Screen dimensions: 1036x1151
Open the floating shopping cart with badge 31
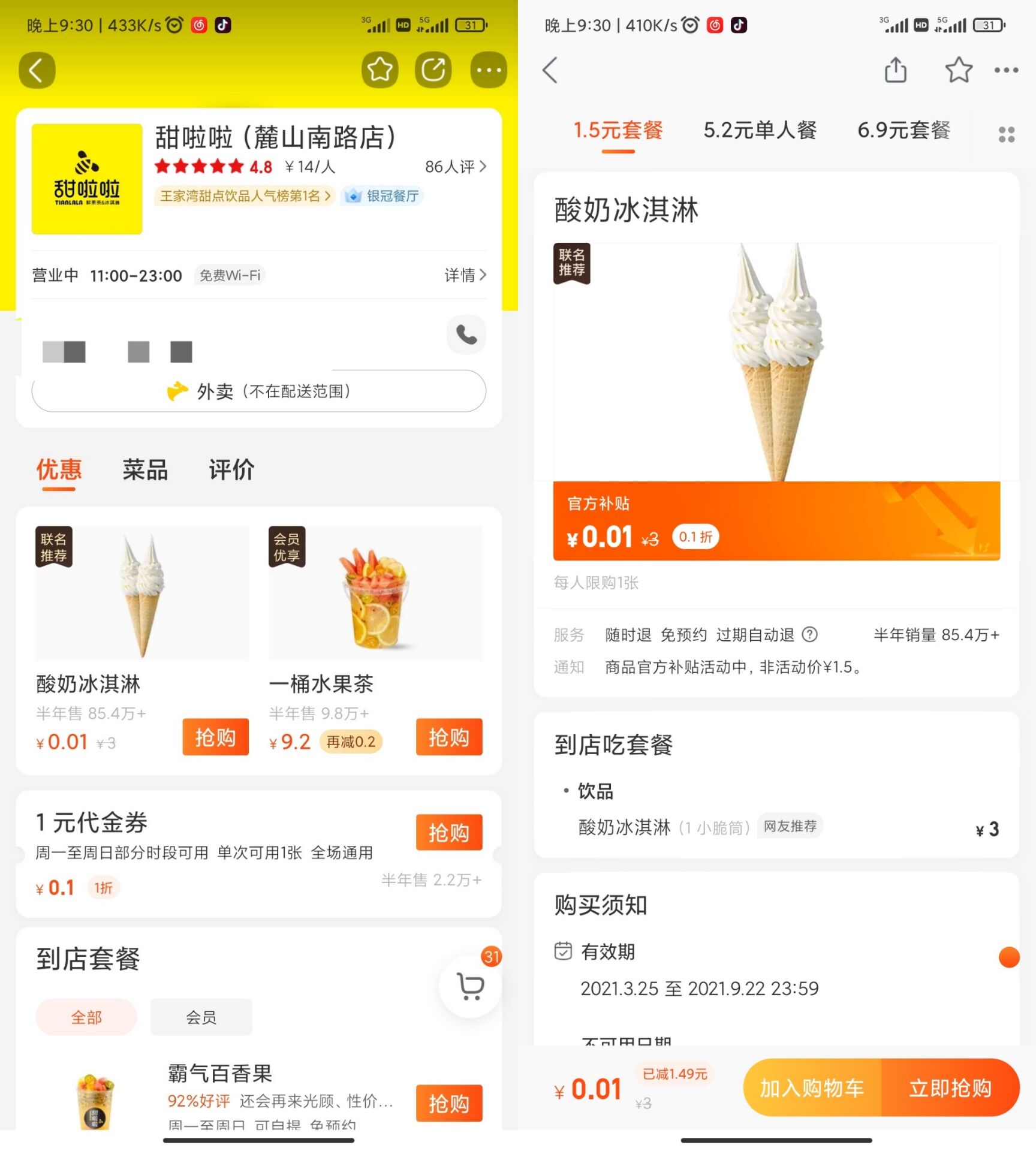470,986
